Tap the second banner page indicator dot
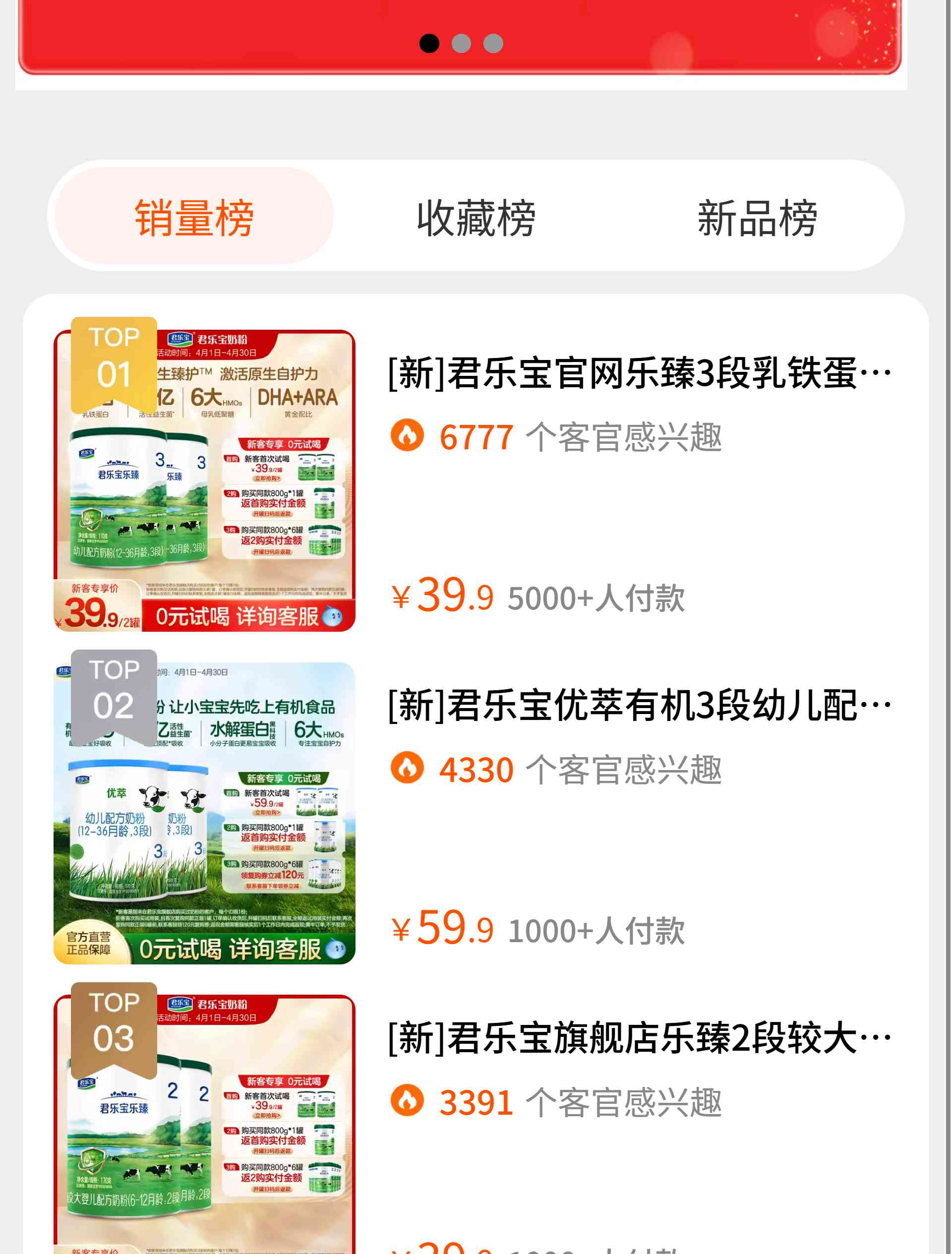 [461, 44]
